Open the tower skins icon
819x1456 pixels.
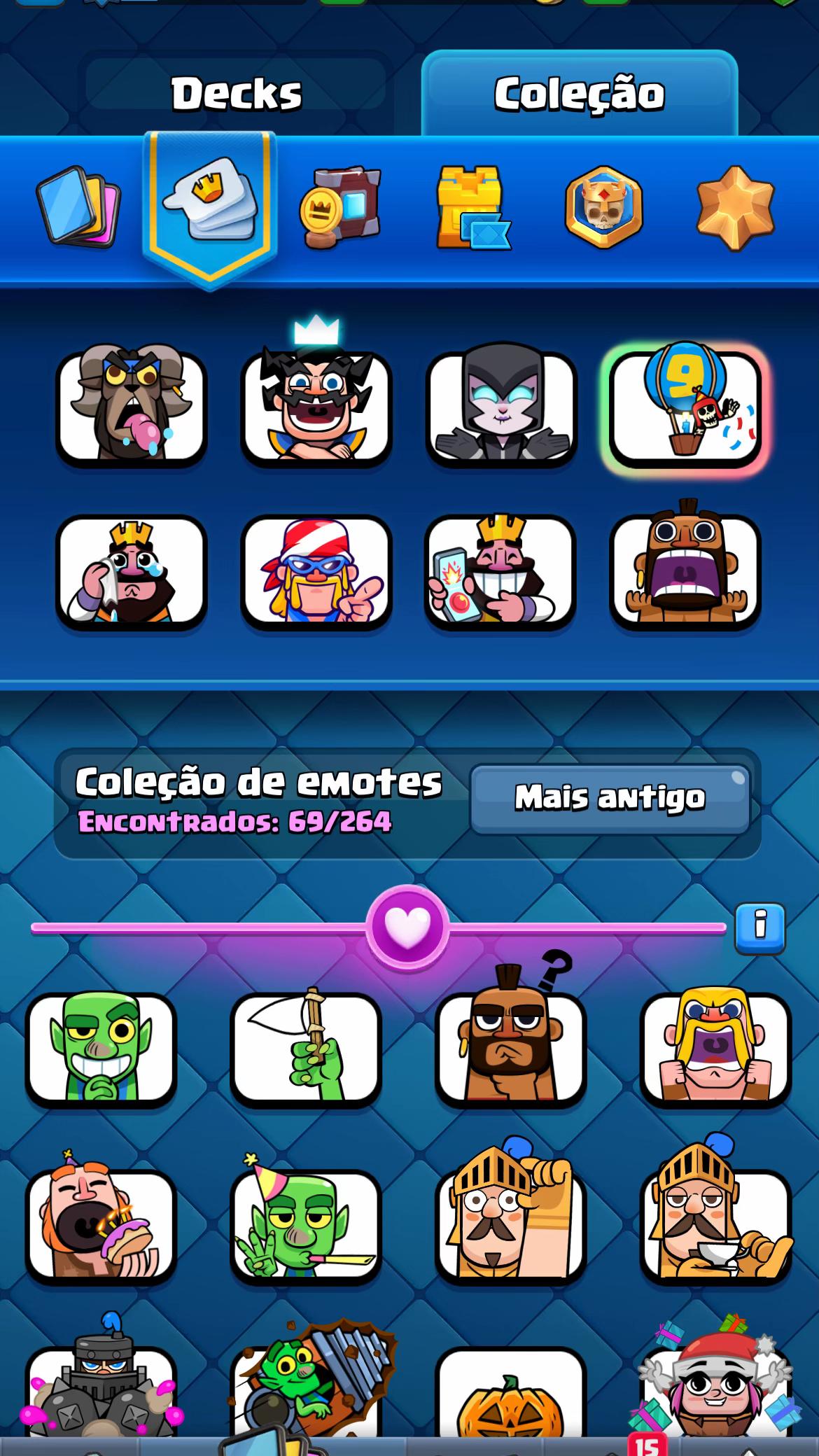click(x=472, y=207)
